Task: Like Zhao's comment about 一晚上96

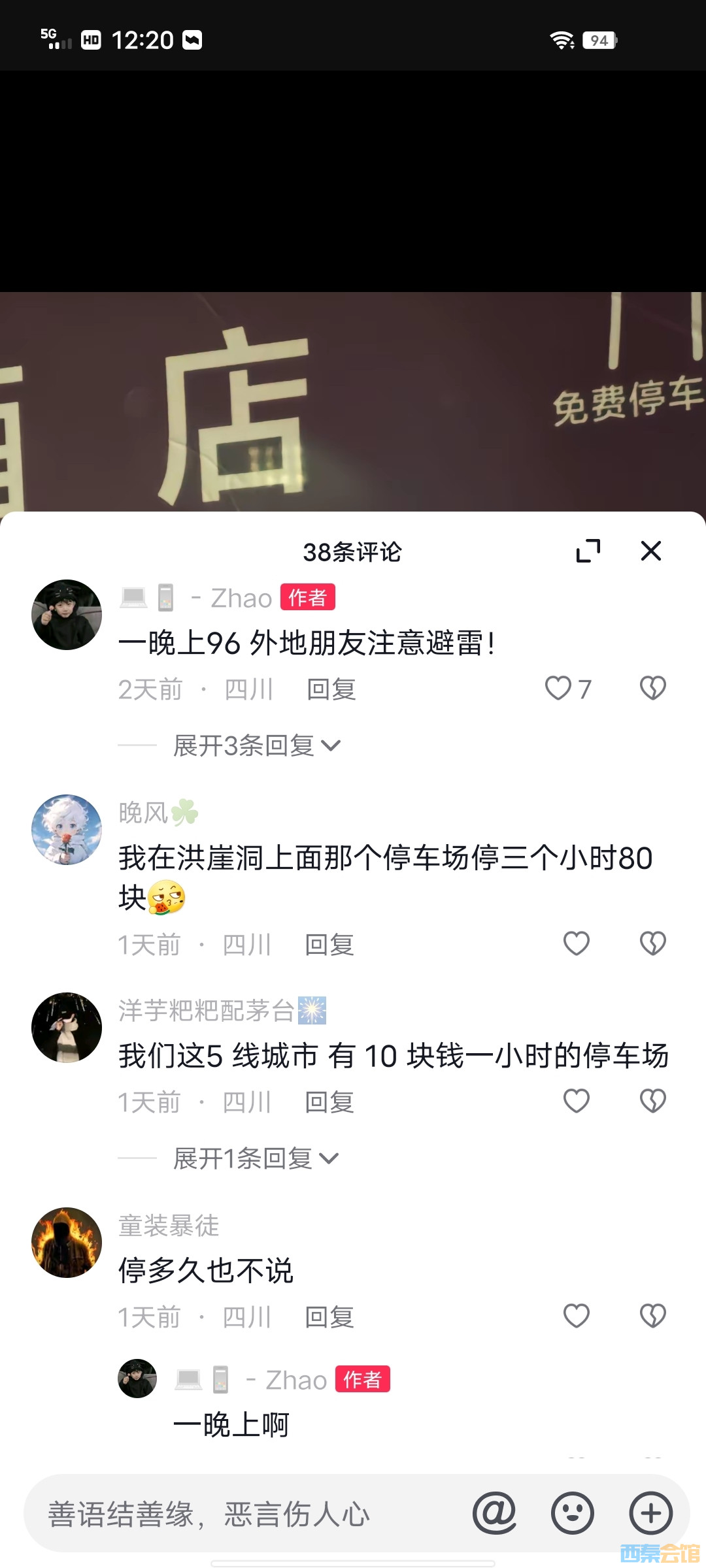Action: click(559, 688)
